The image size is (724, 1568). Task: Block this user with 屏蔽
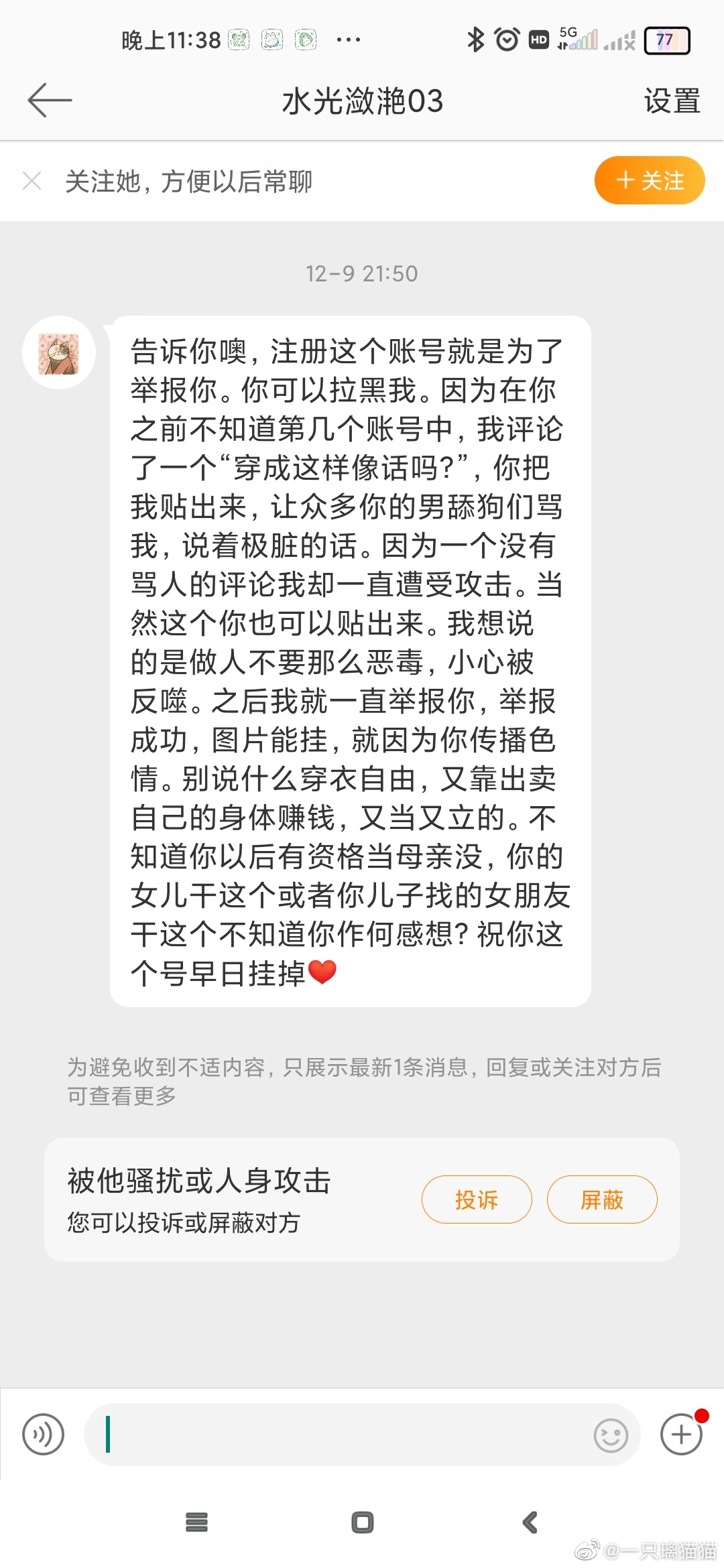pyautogui.click(x=601, y=1199)
